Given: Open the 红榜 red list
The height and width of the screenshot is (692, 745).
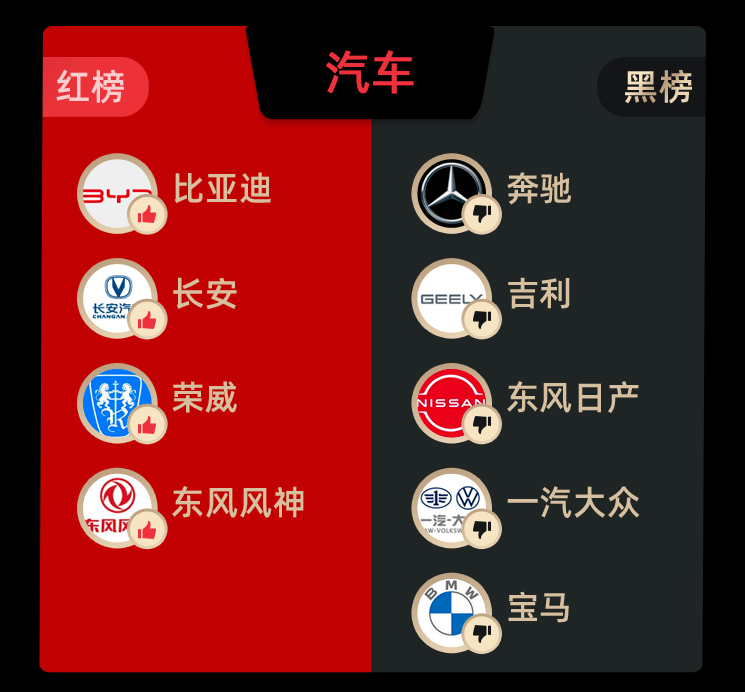Looking at the screenshot, I should pos(91,87).
